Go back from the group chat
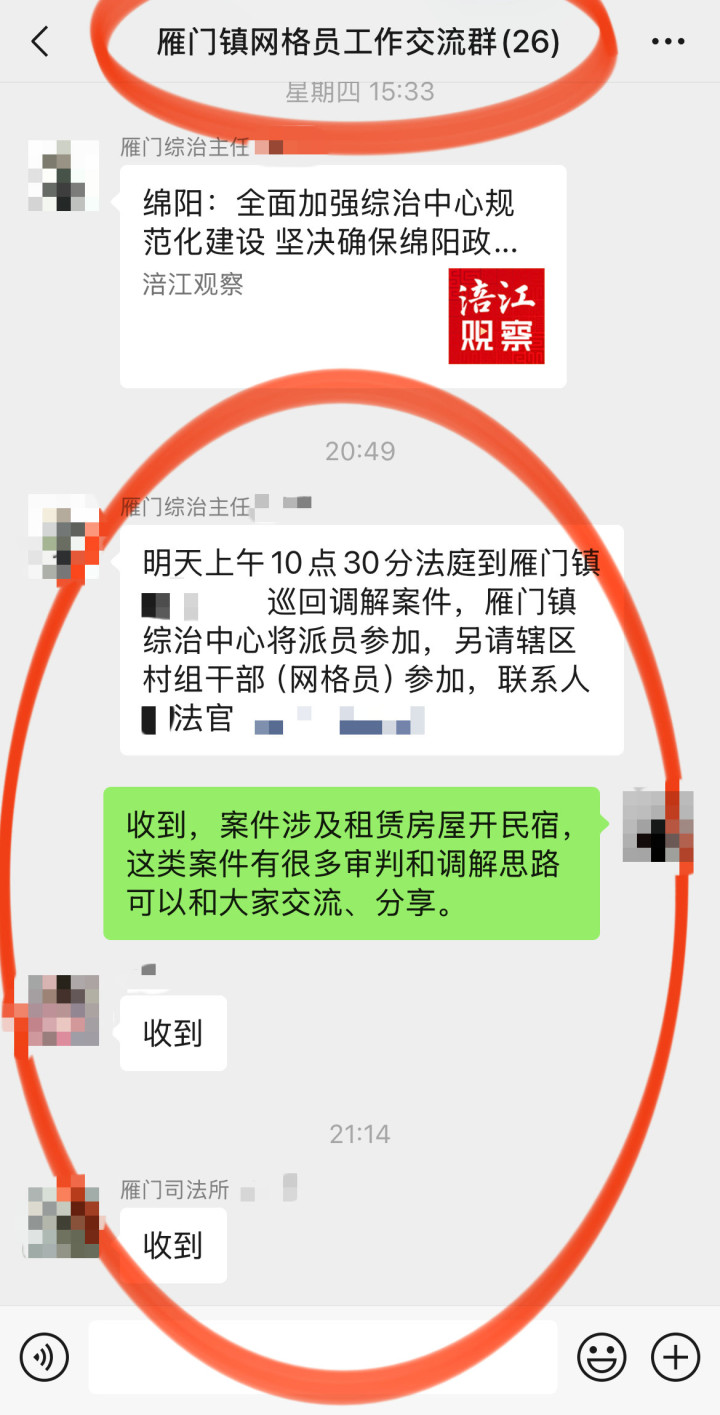Image resolution: width=720 pixels, height=1415 pixels. point(40,42)
